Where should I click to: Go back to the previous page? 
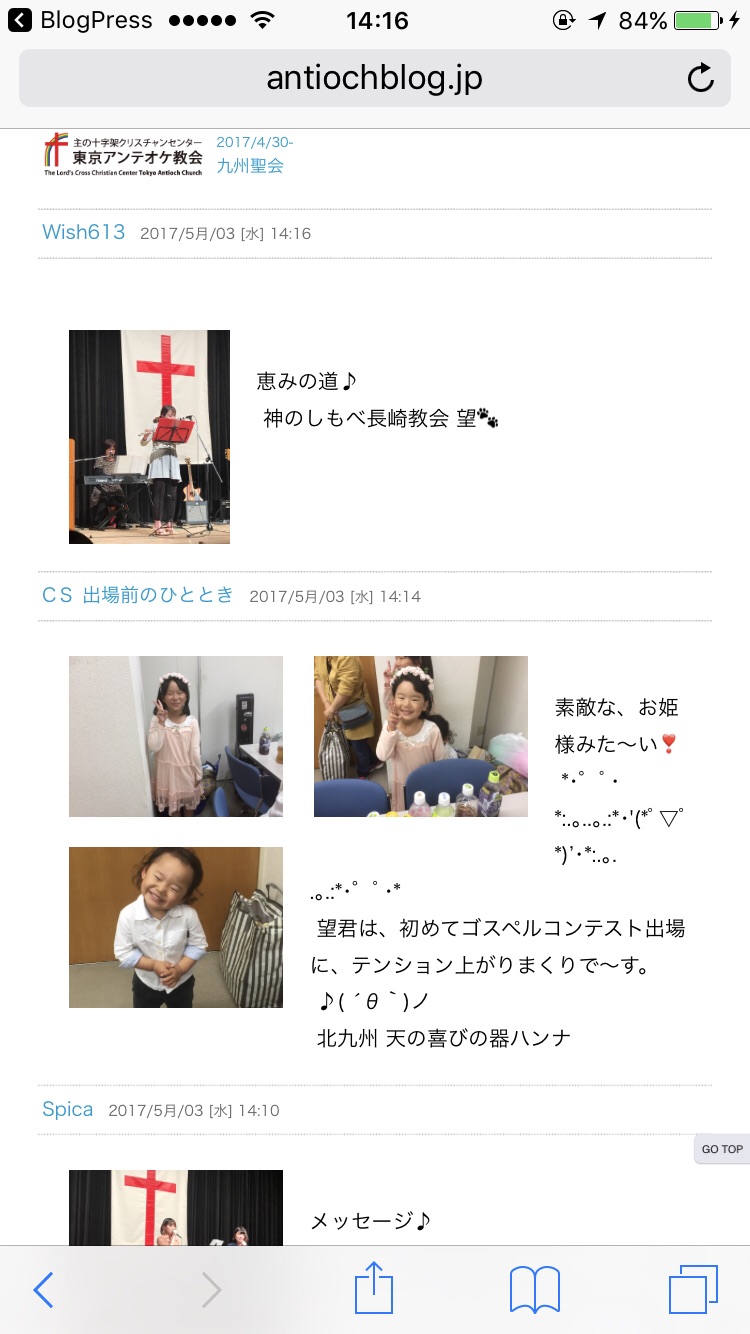tap(43, 1290)
